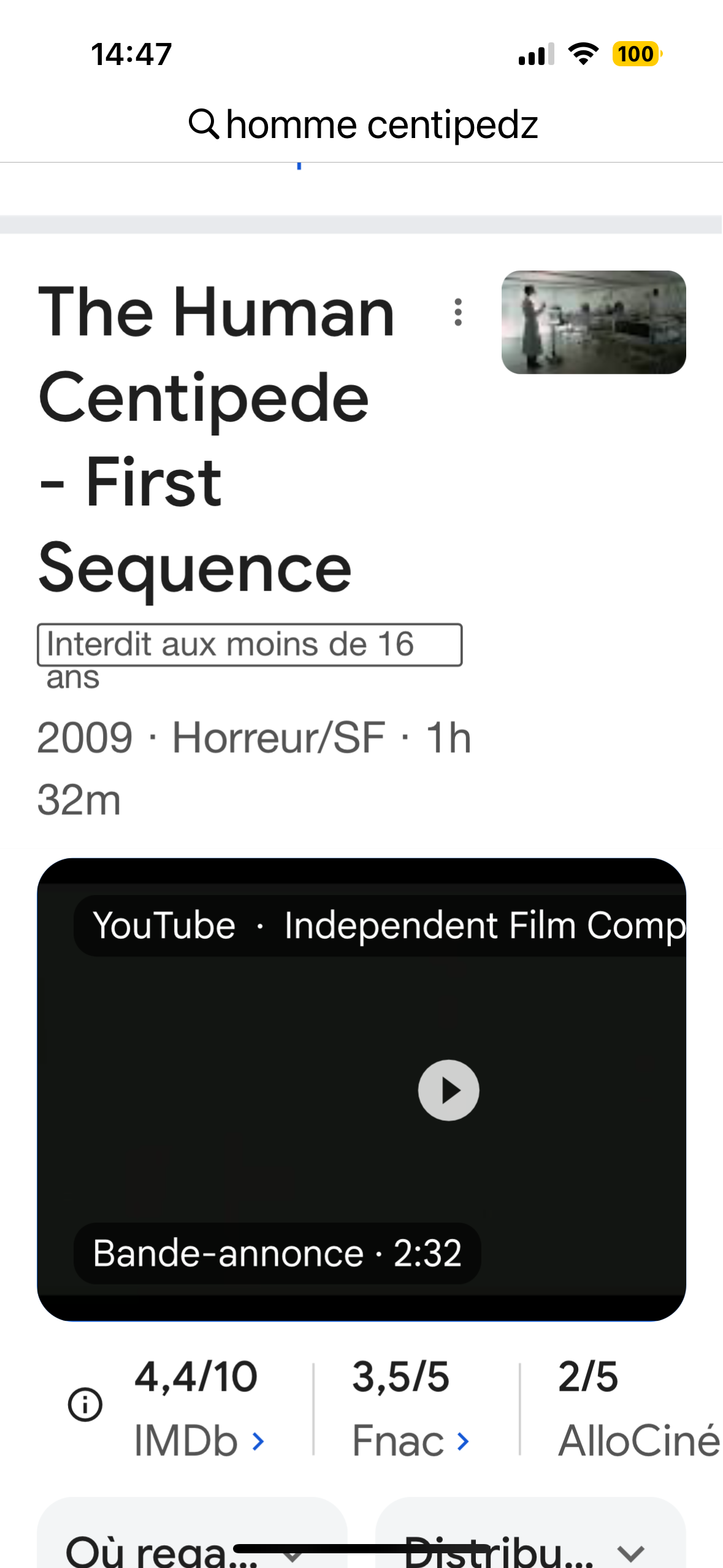Play the YouTube Bande-annonce trailer
This screenshot has width=723, height=1568.
pyautogui.click(x=448, y=1090)
